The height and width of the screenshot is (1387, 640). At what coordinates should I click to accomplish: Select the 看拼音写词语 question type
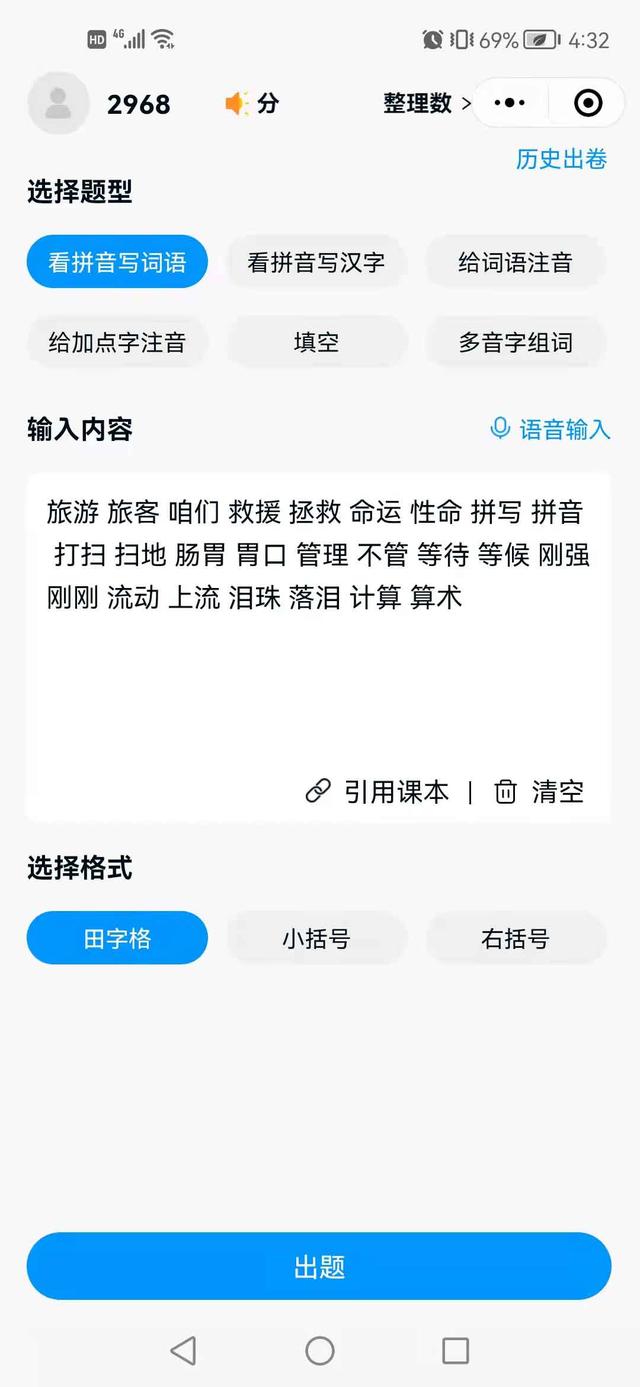(117, 263)
